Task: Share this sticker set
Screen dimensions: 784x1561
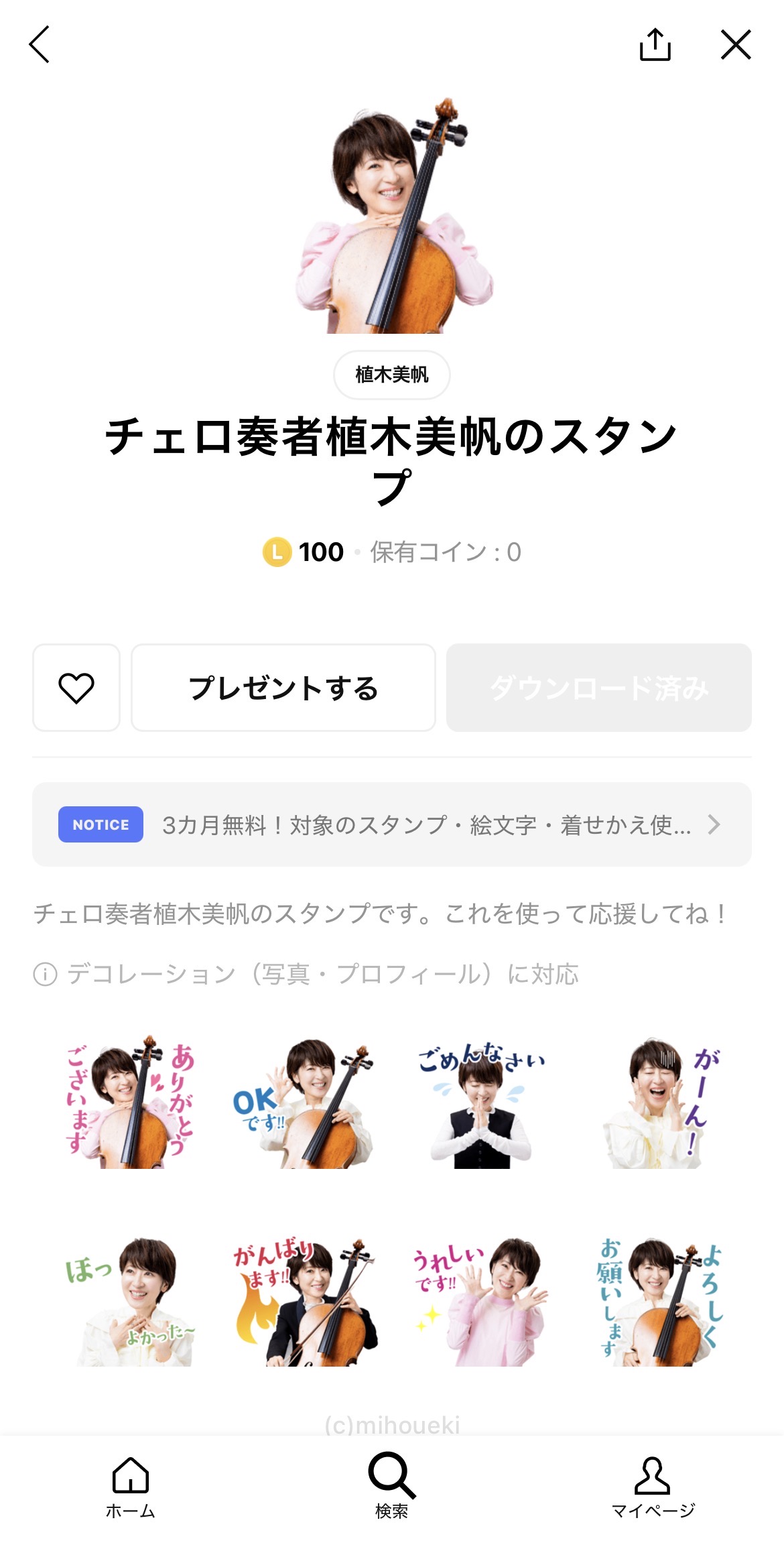Action: (x=655, y=45)
